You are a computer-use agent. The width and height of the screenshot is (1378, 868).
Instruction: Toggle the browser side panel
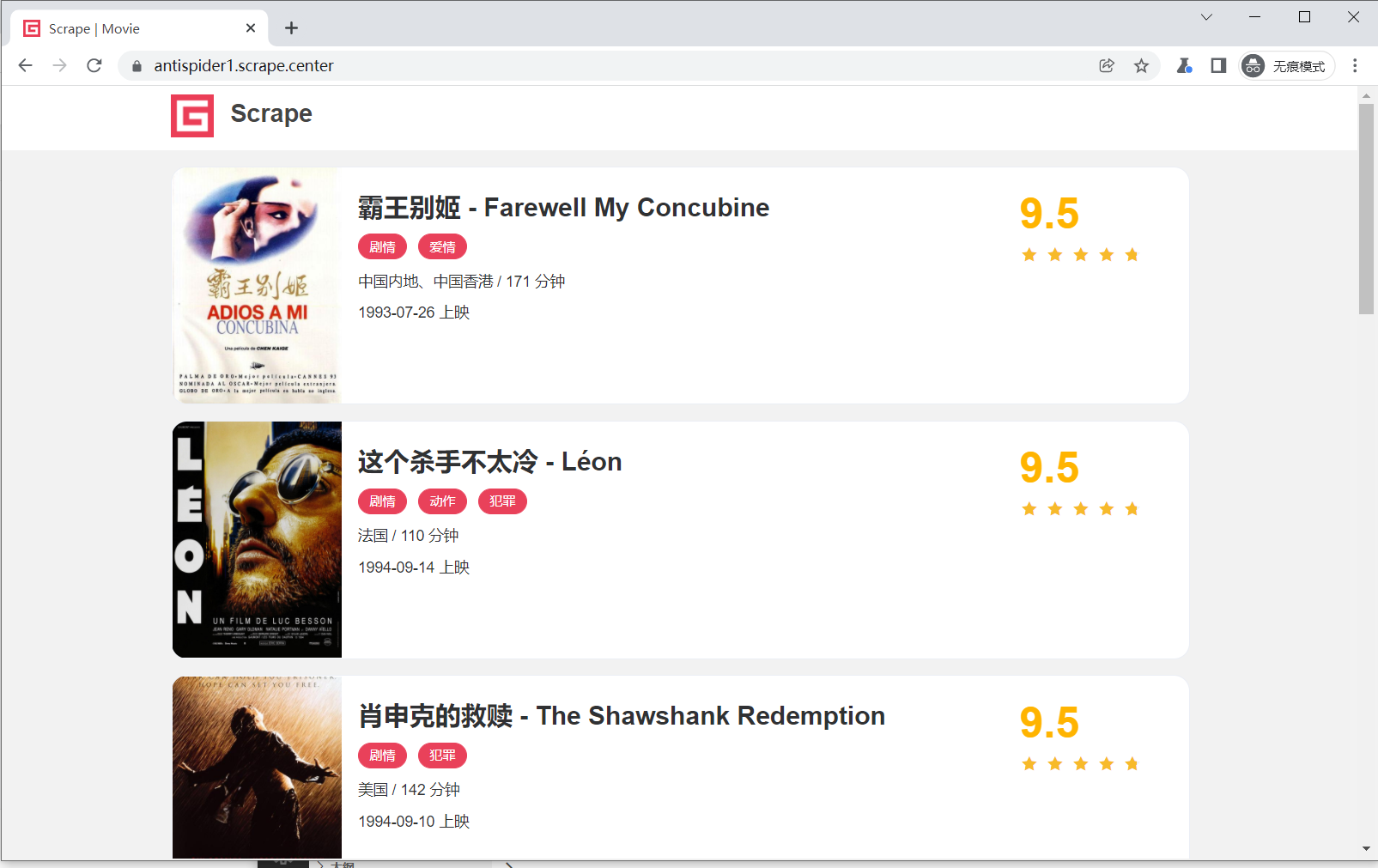pyautogui.click(x=1218, y=65)
